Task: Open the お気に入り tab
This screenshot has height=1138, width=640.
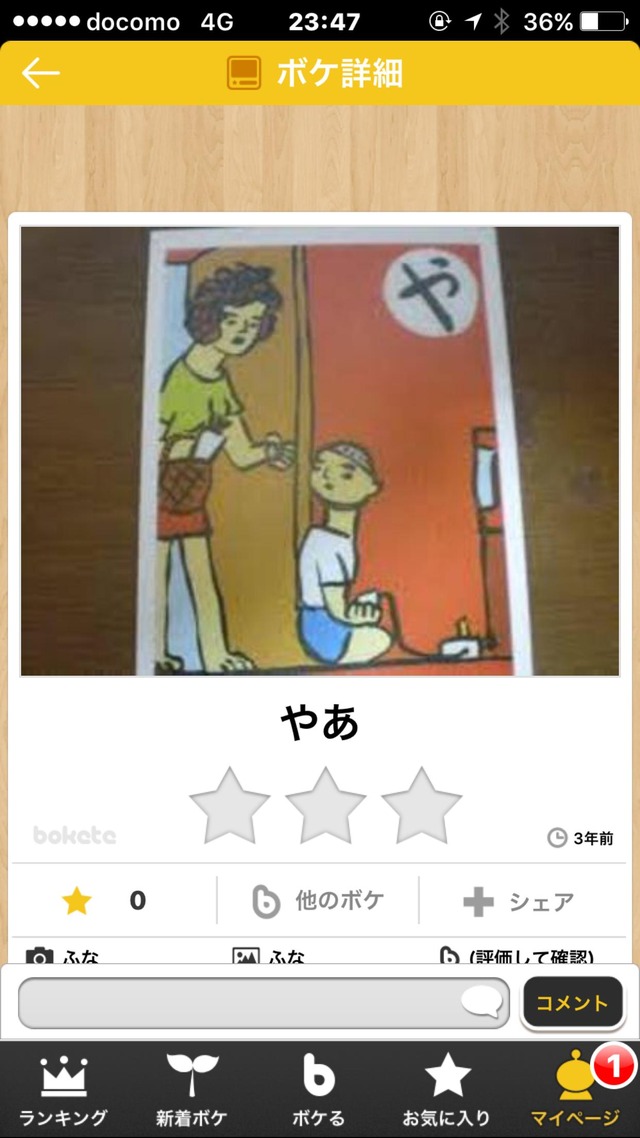Action: (447, 1090)
